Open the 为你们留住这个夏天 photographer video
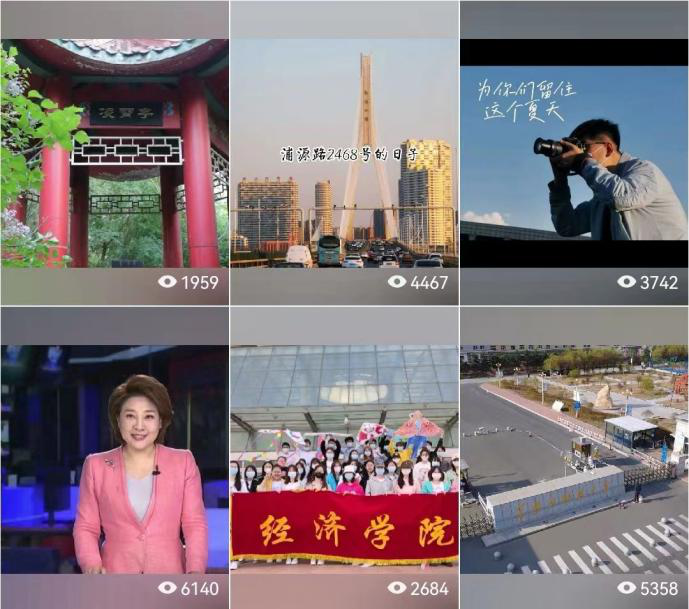Image resolution: width=689 pixels, height=609 pixels. pos(574,153)
